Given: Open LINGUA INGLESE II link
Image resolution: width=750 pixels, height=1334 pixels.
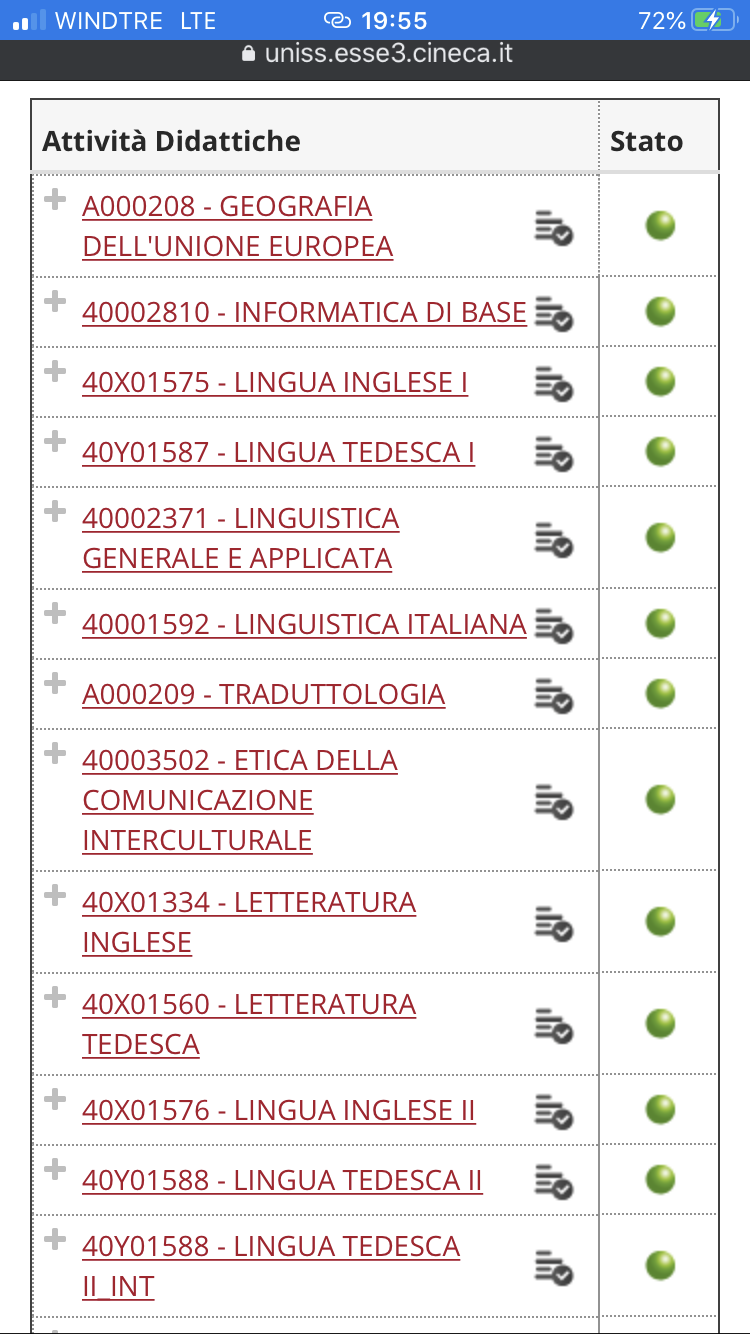Looking at the screenshot, I should pyautogui.click(x=278, y=1110).
